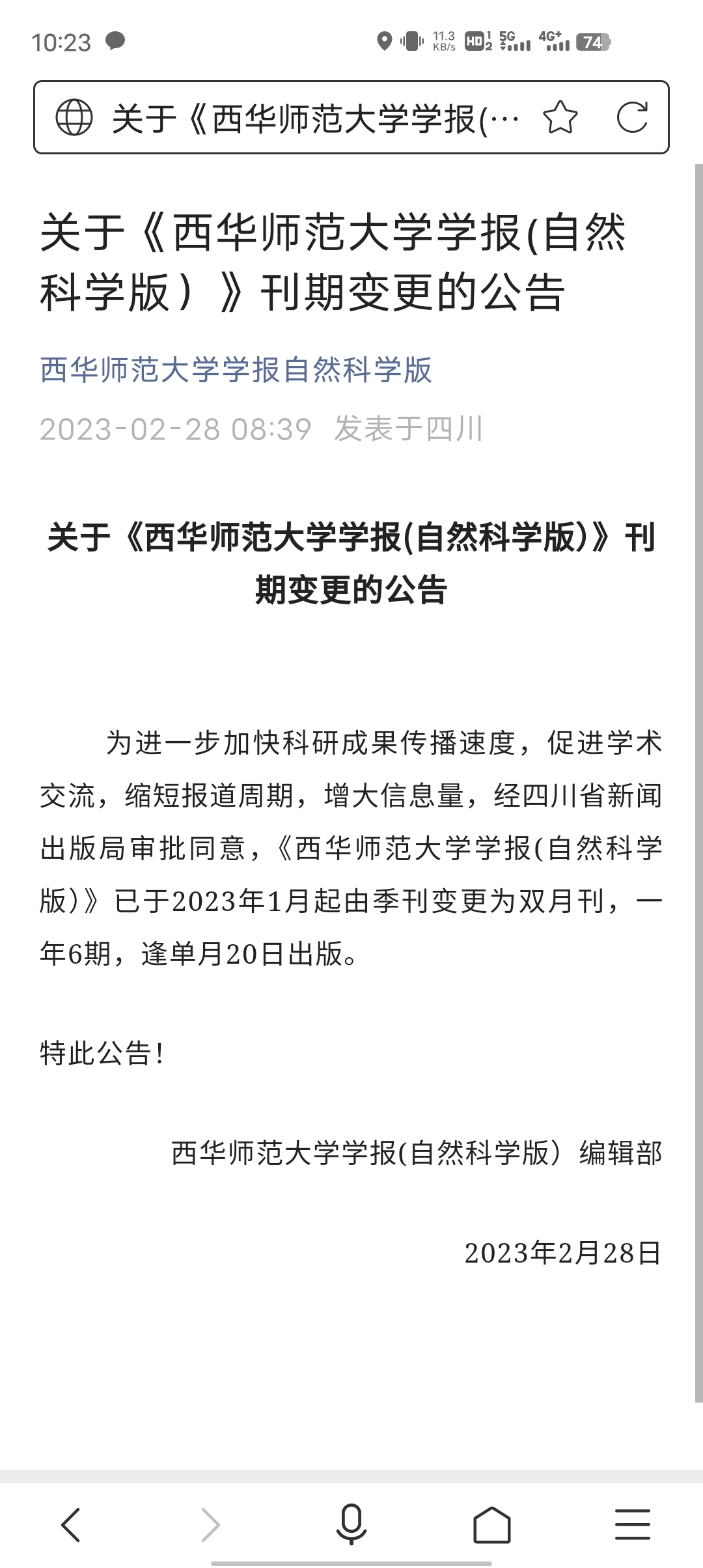This screenshot has width=703, height=1568.
Task: Open the browser menu
Action: [x=633, y=1524]
